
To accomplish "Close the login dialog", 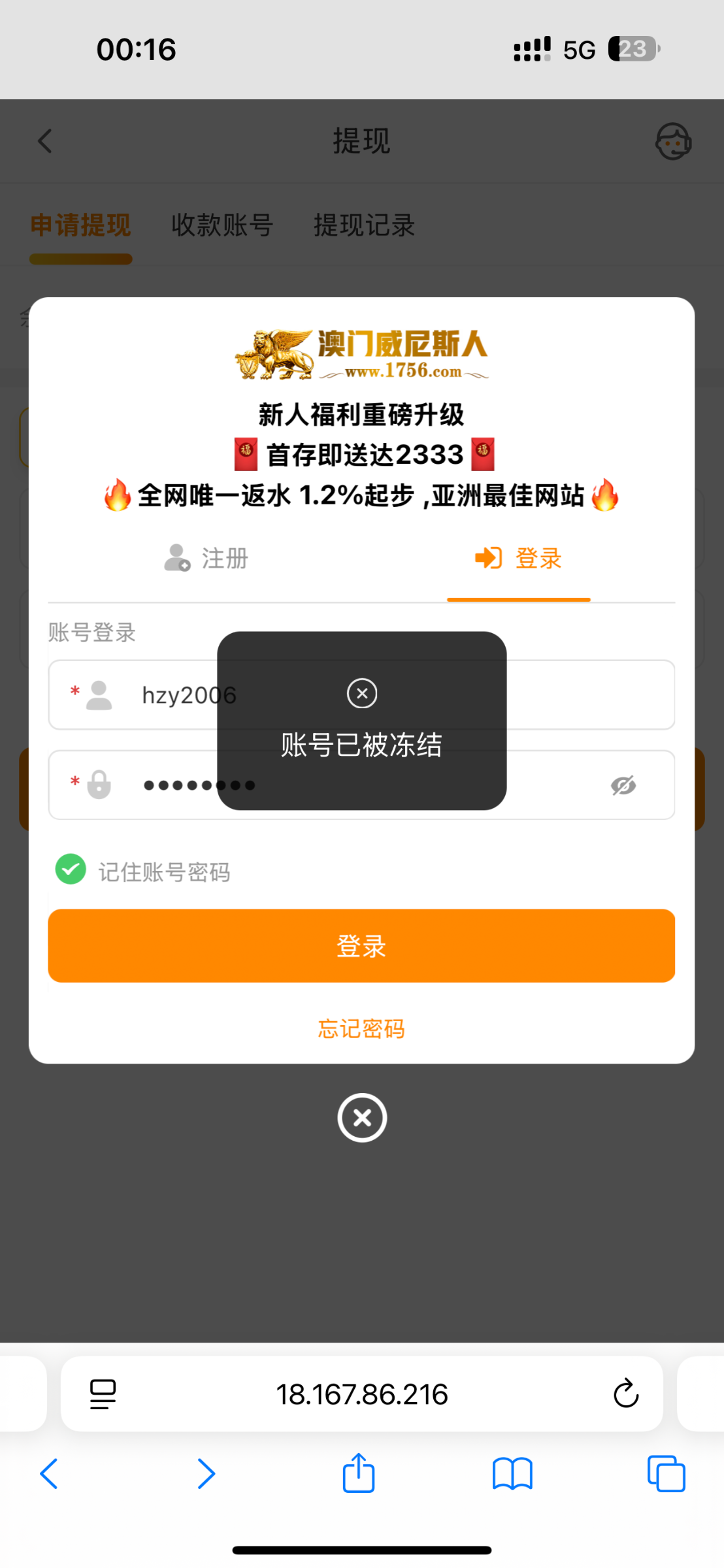I will 362,1118.
